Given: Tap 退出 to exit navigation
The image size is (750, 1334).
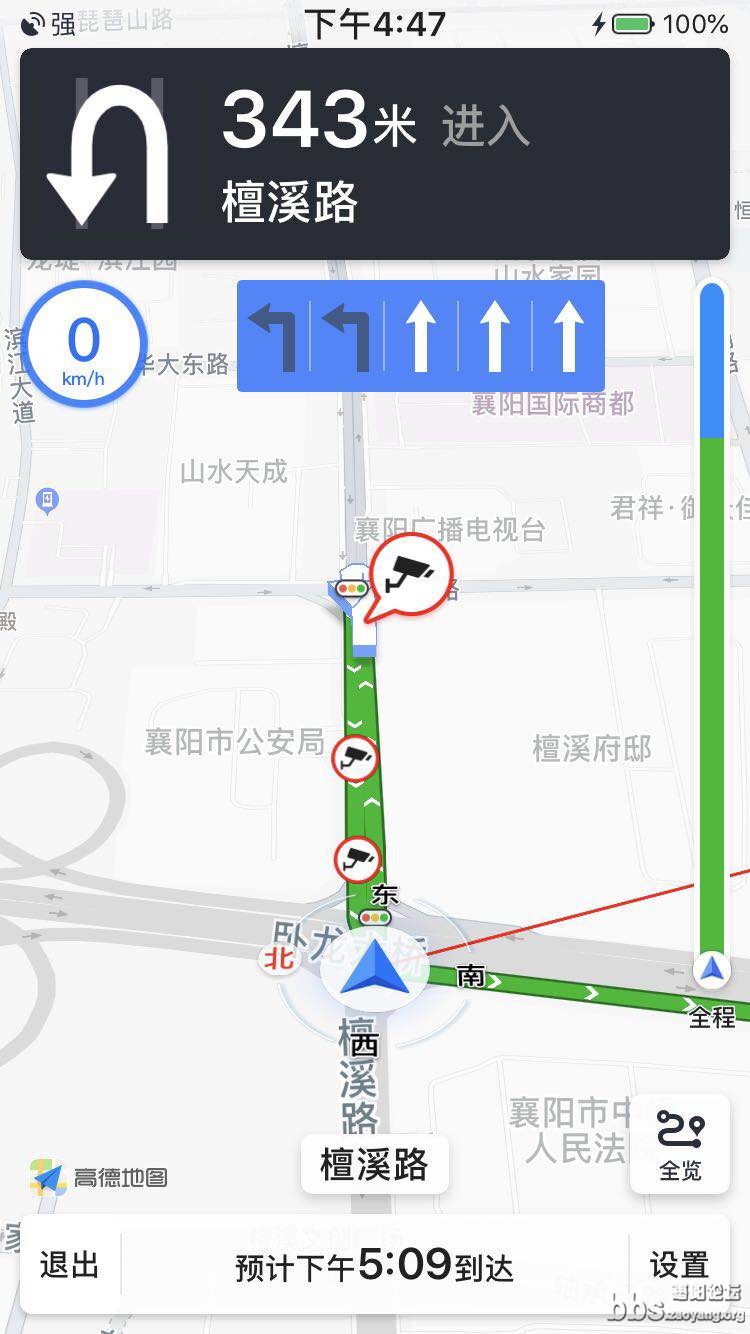Looking at the screenshot, I should [70, 1266].
